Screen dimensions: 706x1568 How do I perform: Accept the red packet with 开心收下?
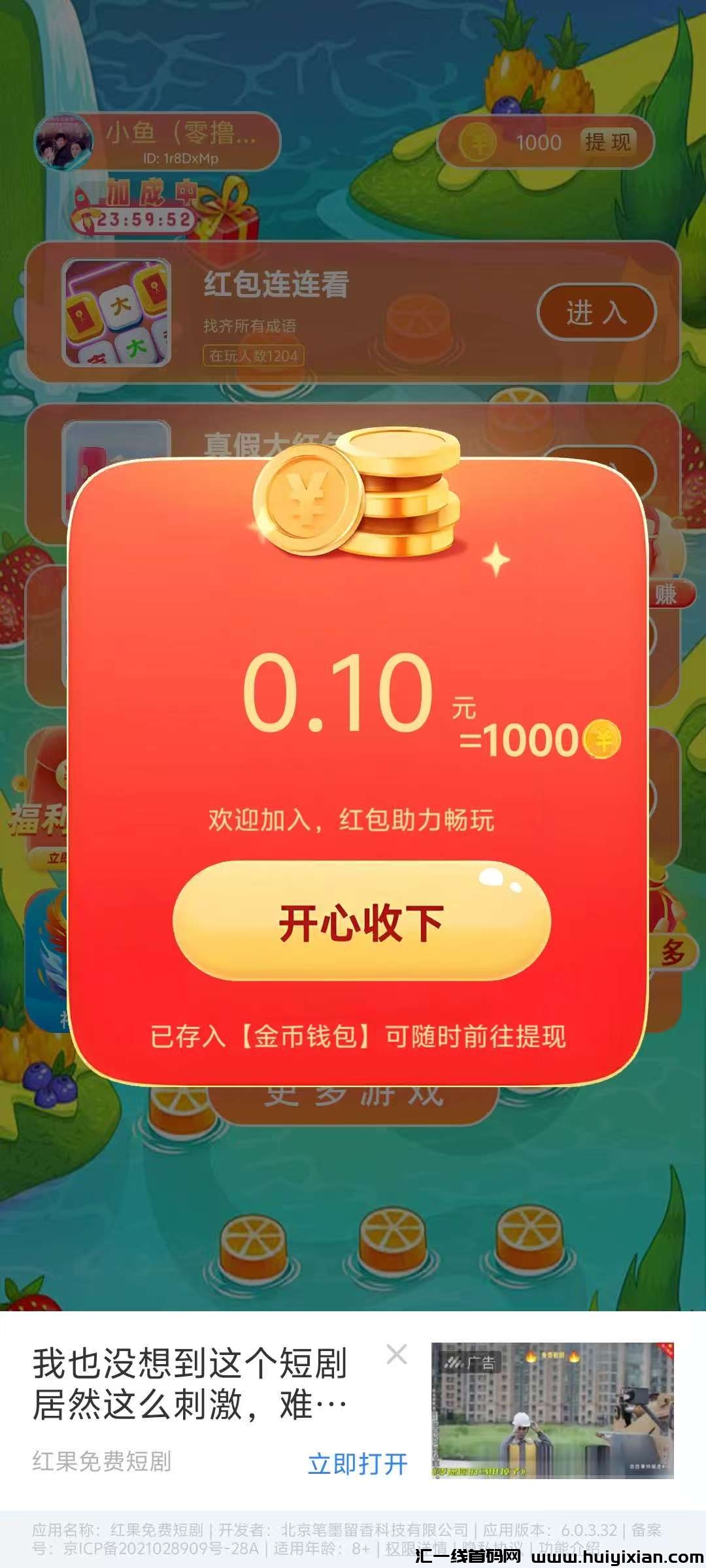[361, 922]
